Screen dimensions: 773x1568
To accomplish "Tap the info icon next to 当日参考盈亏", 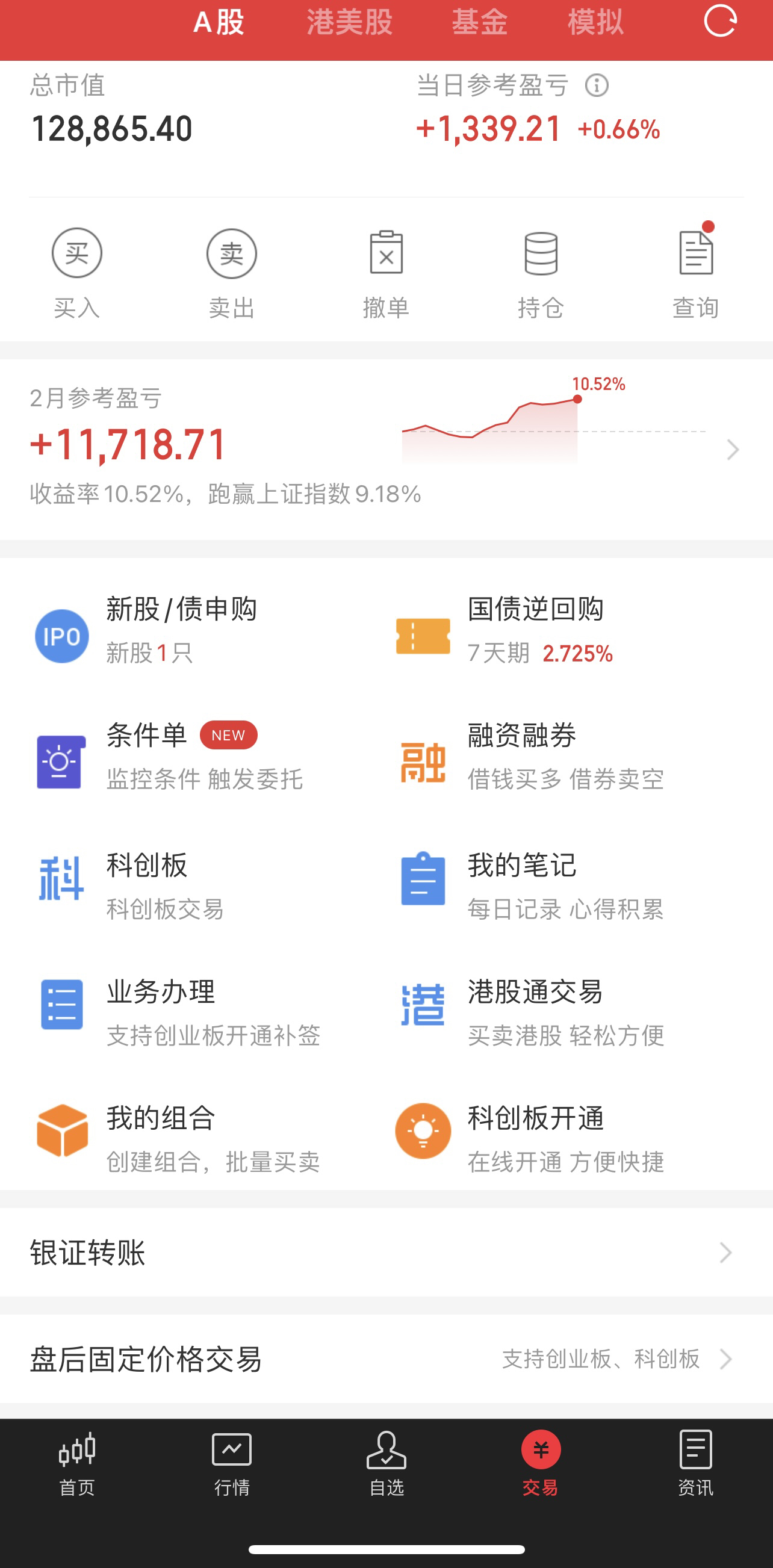I will coord(597,85).
